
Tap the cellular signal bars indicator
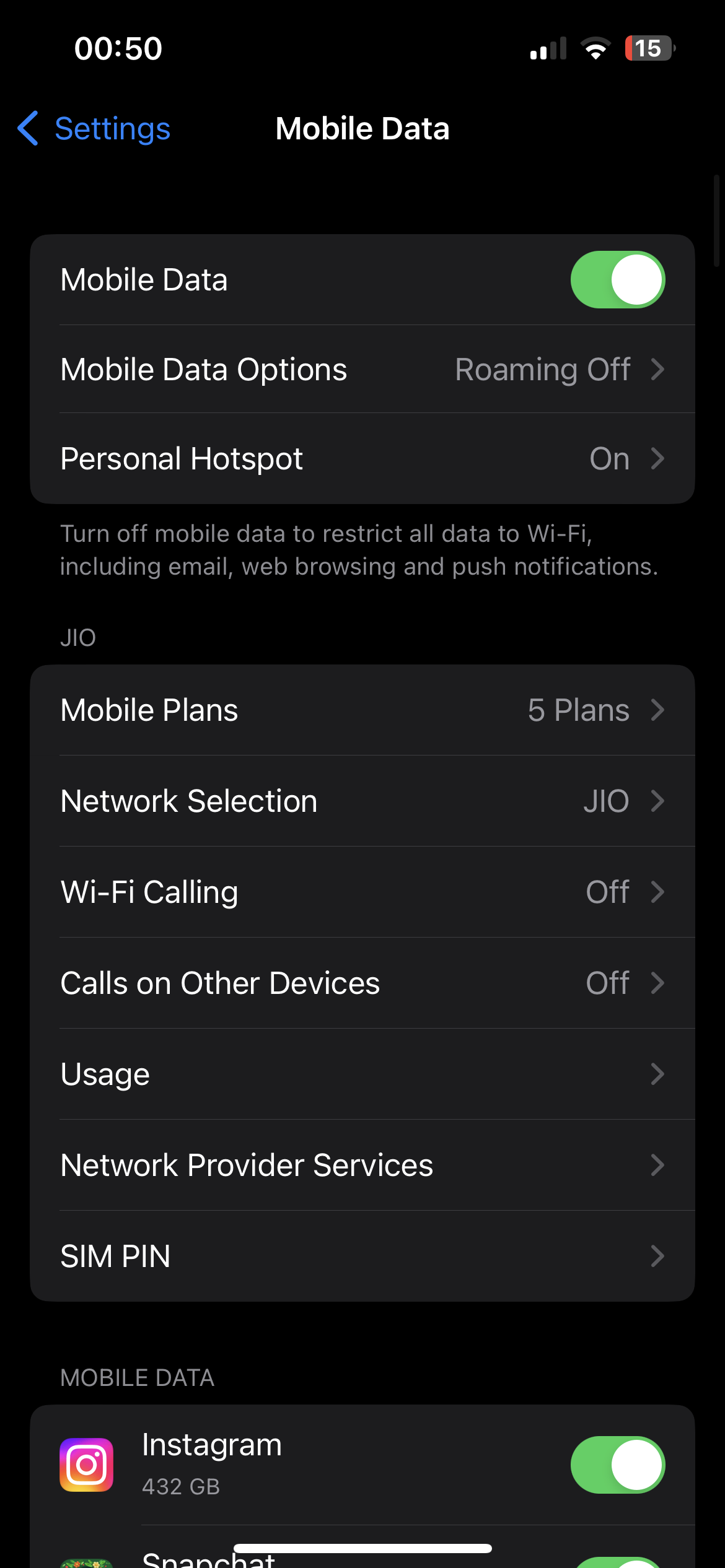coord(548,49)
